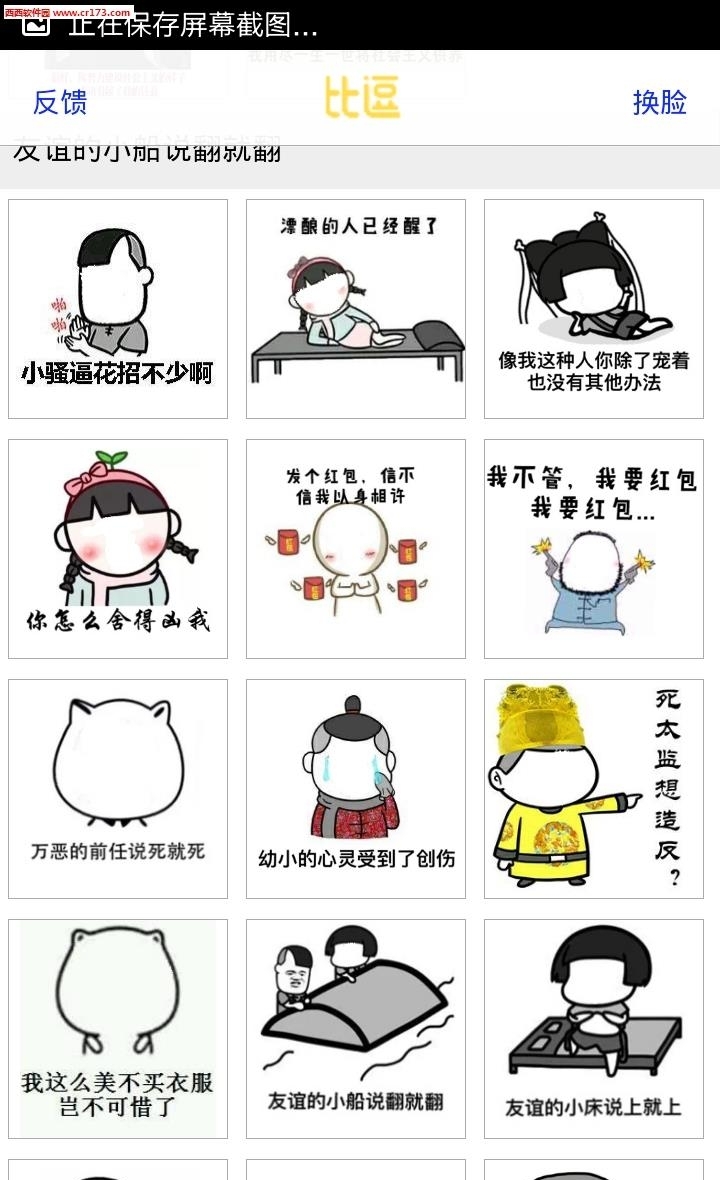Screen dimensions: 720x1180
Task: Open the 友谊的小床说上就上 template
Action: 594,1029
